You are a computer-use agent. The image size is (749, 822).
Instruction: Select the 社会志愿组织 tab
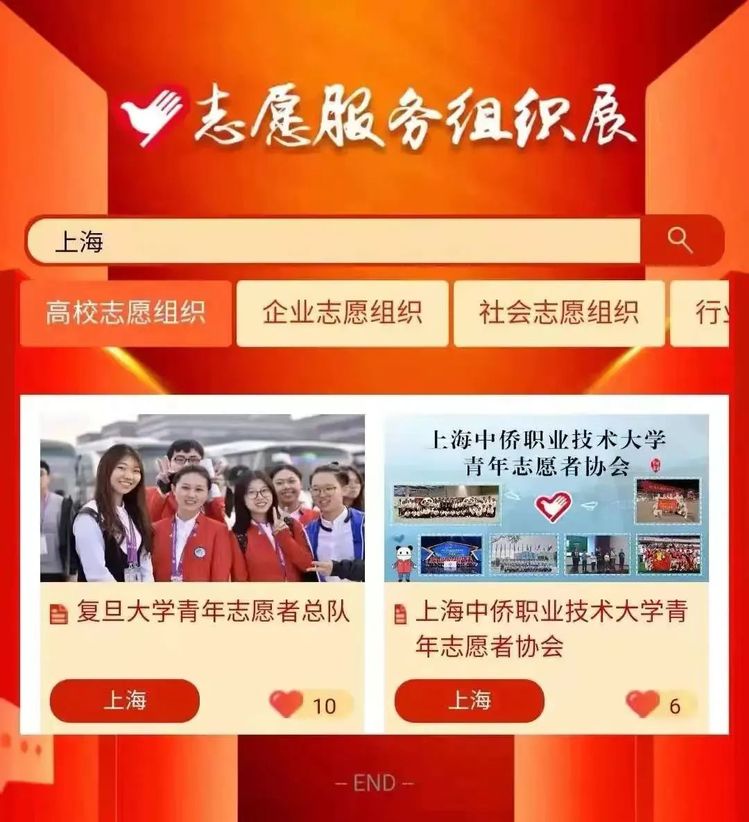click(x=558, y=313)
